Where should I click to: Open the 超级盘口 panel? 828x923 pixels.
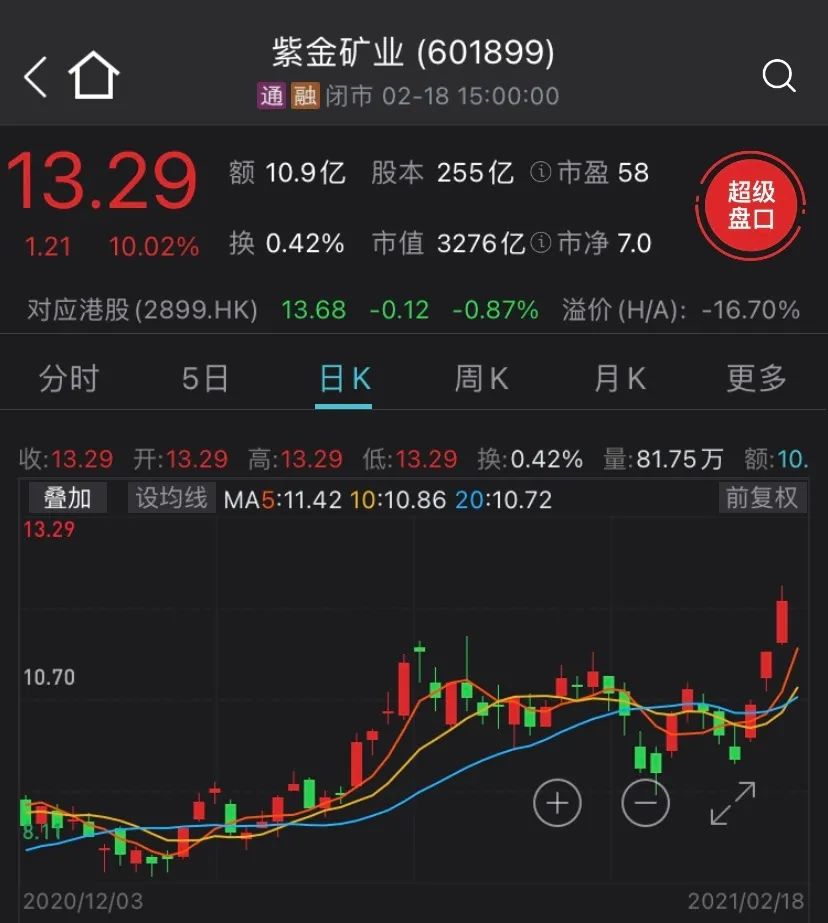(x=751, y=205)
